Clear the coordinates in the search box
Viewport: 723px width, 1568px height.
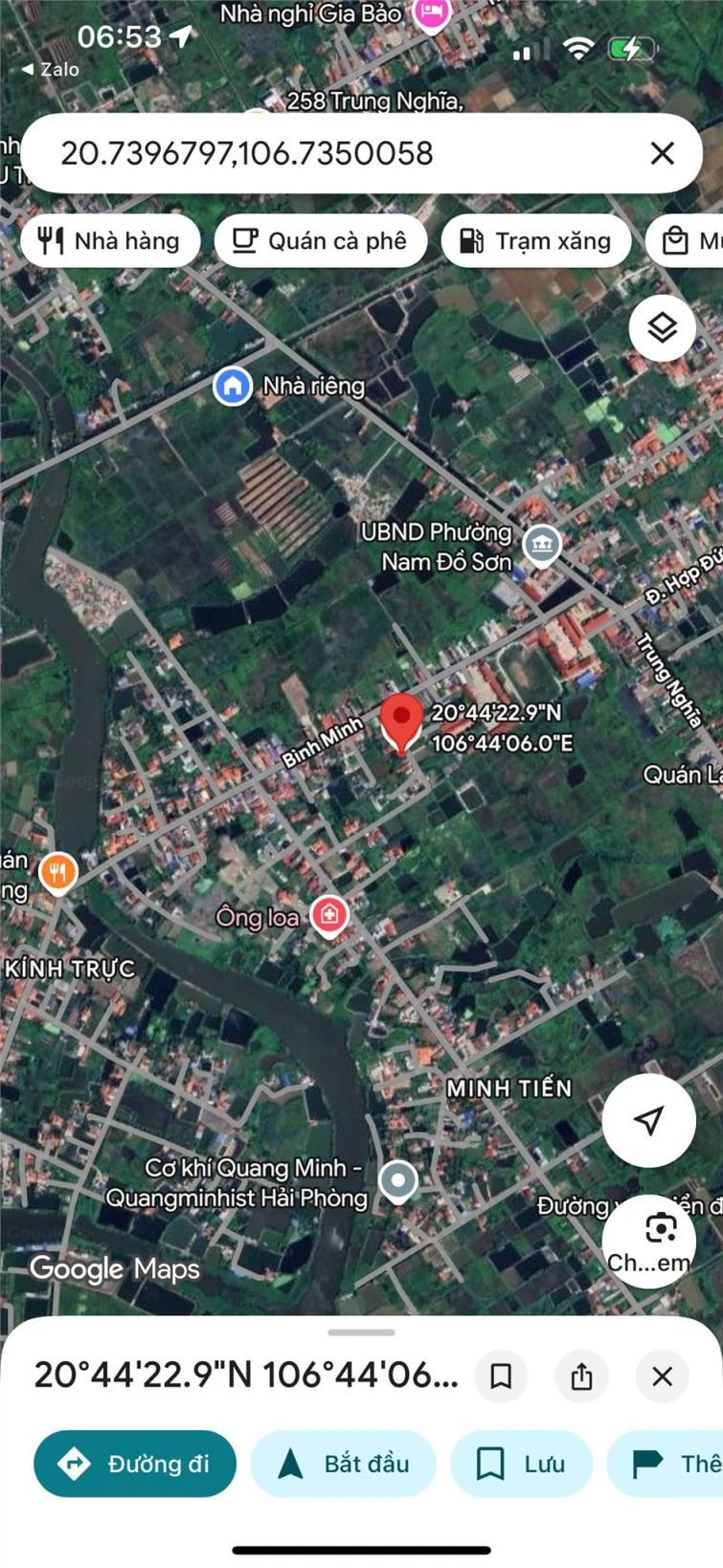coord(662,153)
